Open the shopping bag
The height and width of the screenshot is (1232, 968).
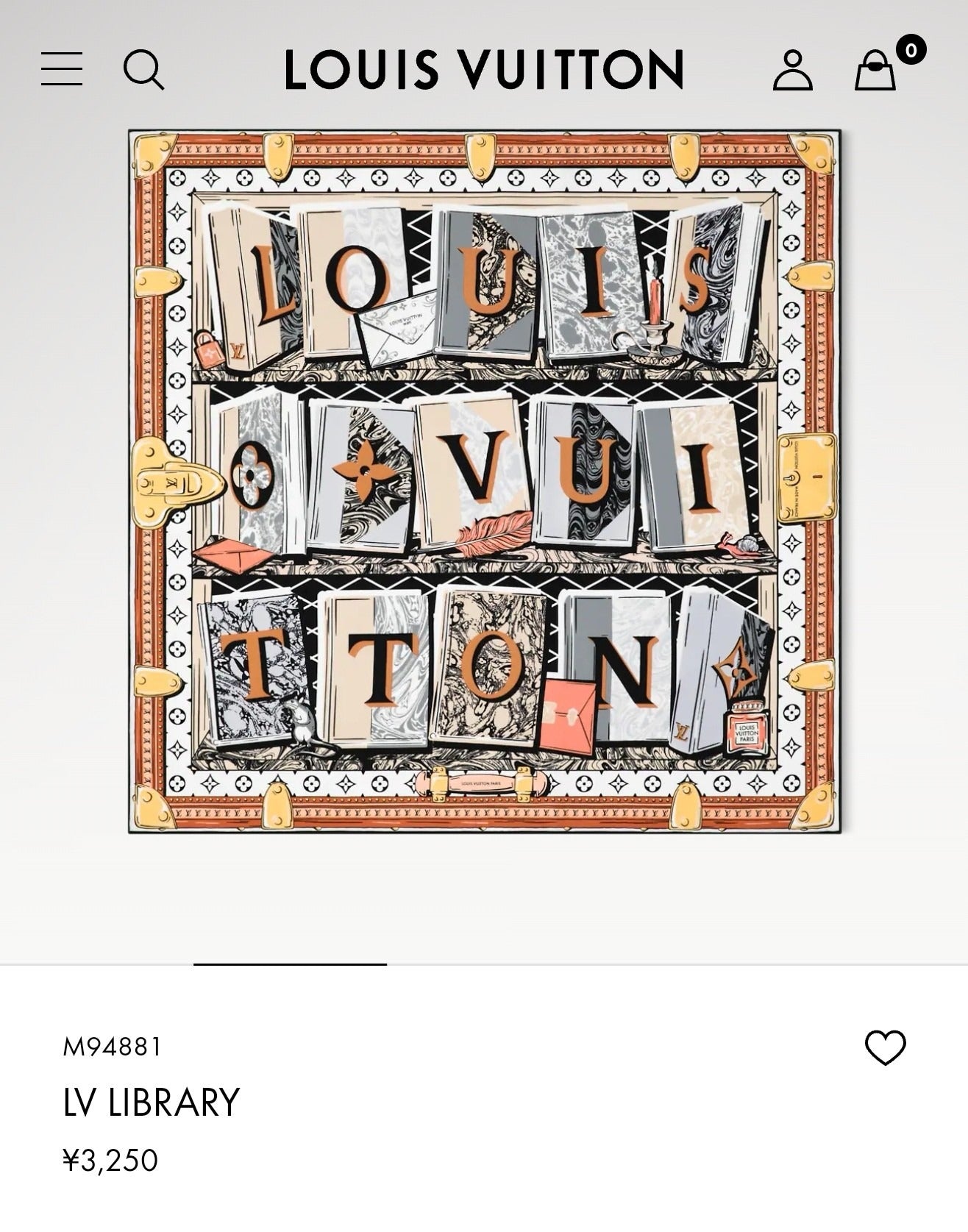(875, 71)
